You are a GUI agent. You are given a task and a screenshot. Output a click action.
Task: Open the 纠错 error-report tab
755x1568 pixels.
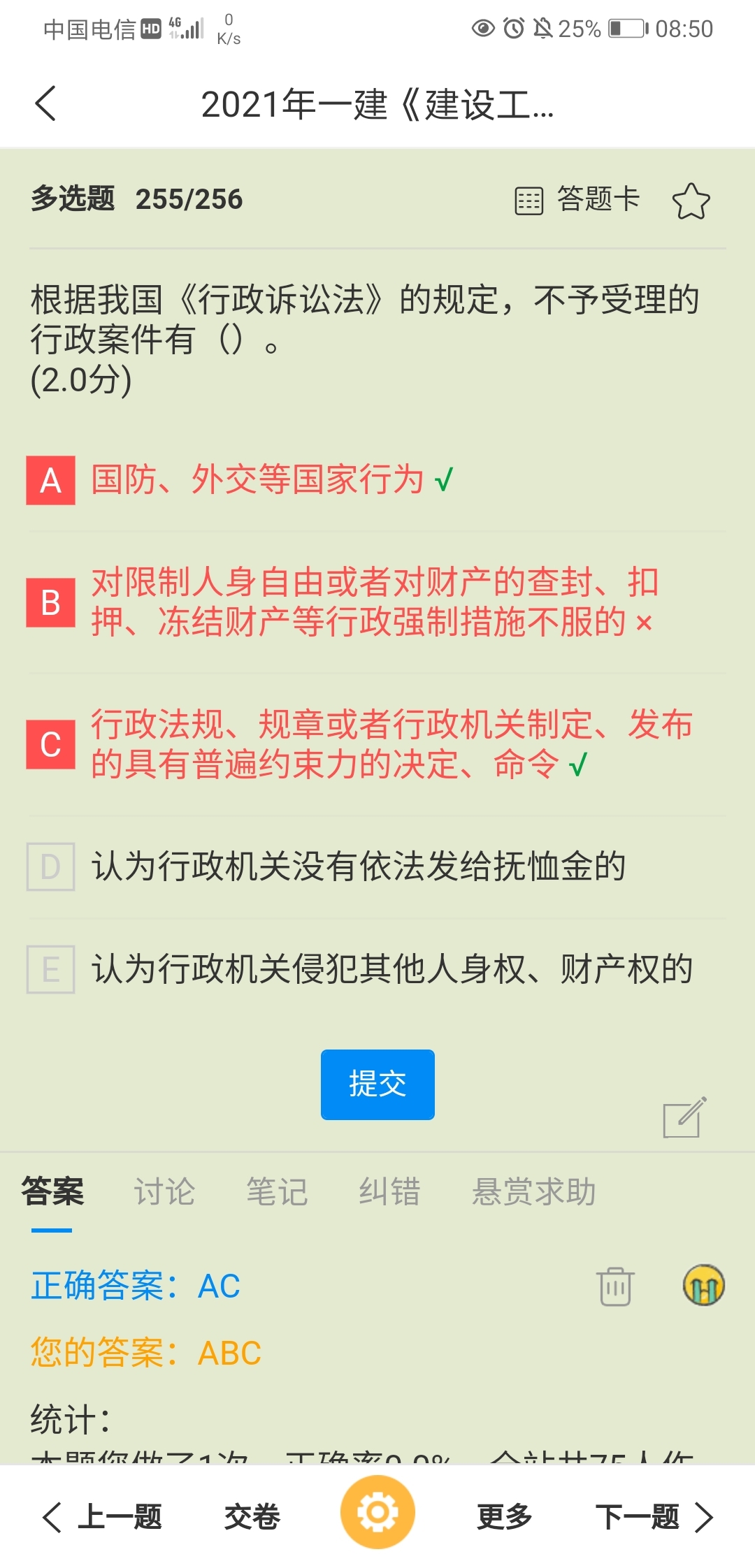coord(389,1191)
